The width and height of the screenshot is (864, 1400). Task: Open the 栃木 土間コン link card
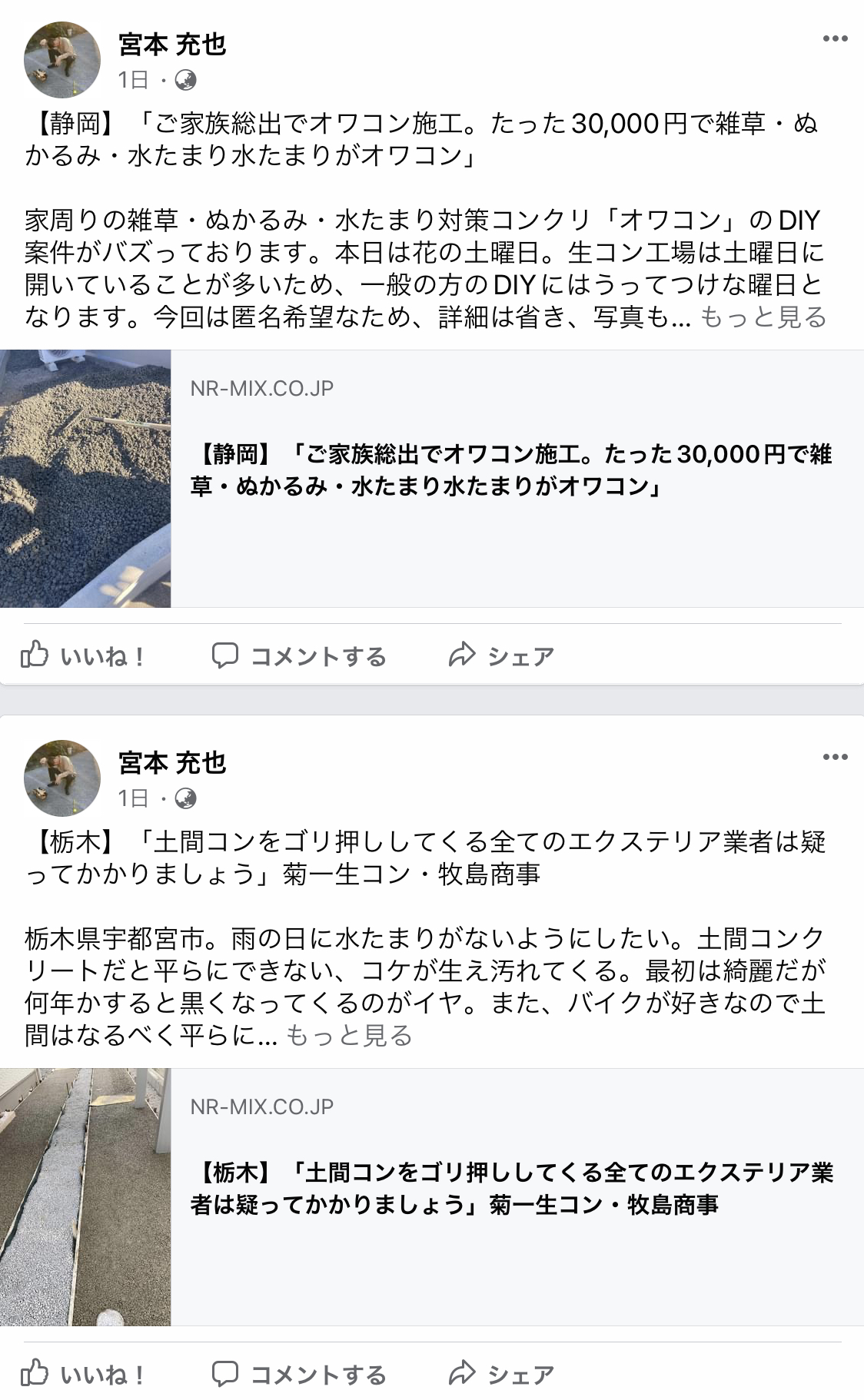(x=432, y=1197)
